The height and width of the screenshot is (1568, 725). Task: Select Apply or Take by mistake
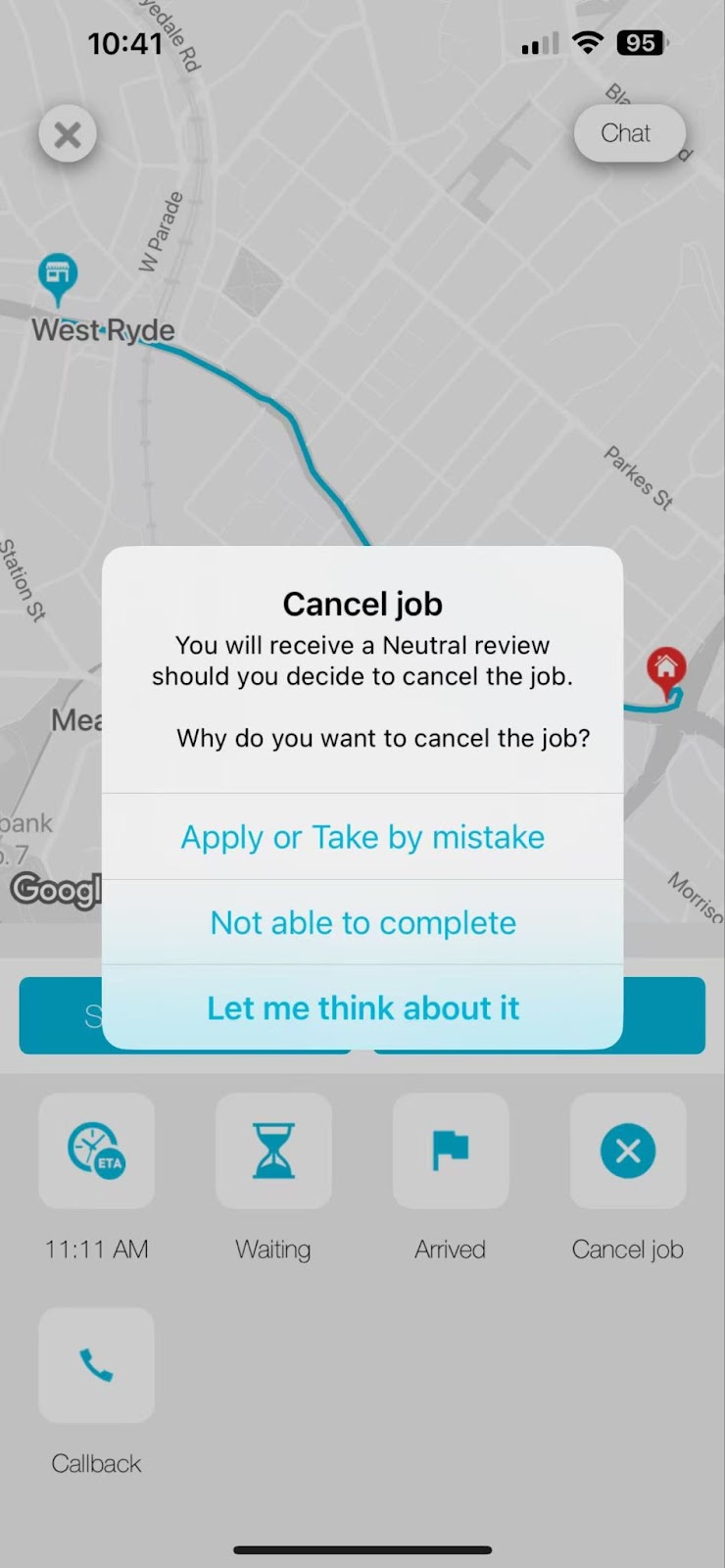tap(362, 837)
